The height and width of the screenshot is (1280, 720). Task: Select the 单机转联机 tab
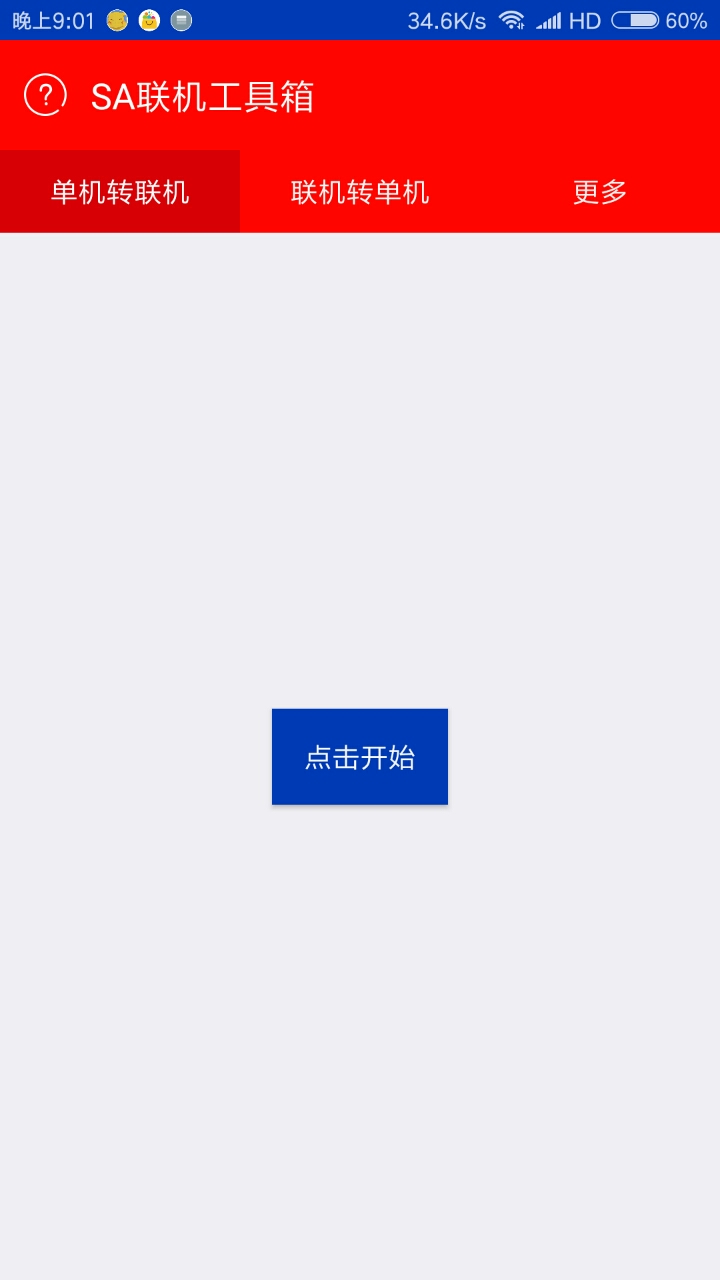[x=120, y=192]
